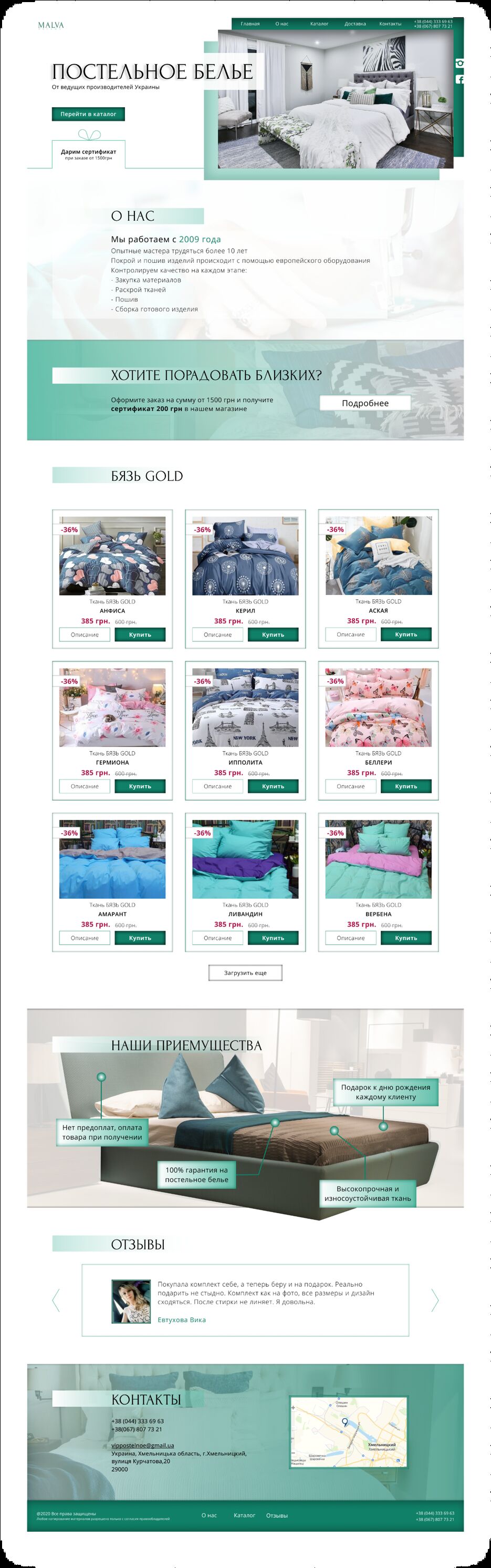Tap the vippostelnoe@gmail.ua email link
491x1568 pixels.
pyautogui.click(x=142, y=1445)
